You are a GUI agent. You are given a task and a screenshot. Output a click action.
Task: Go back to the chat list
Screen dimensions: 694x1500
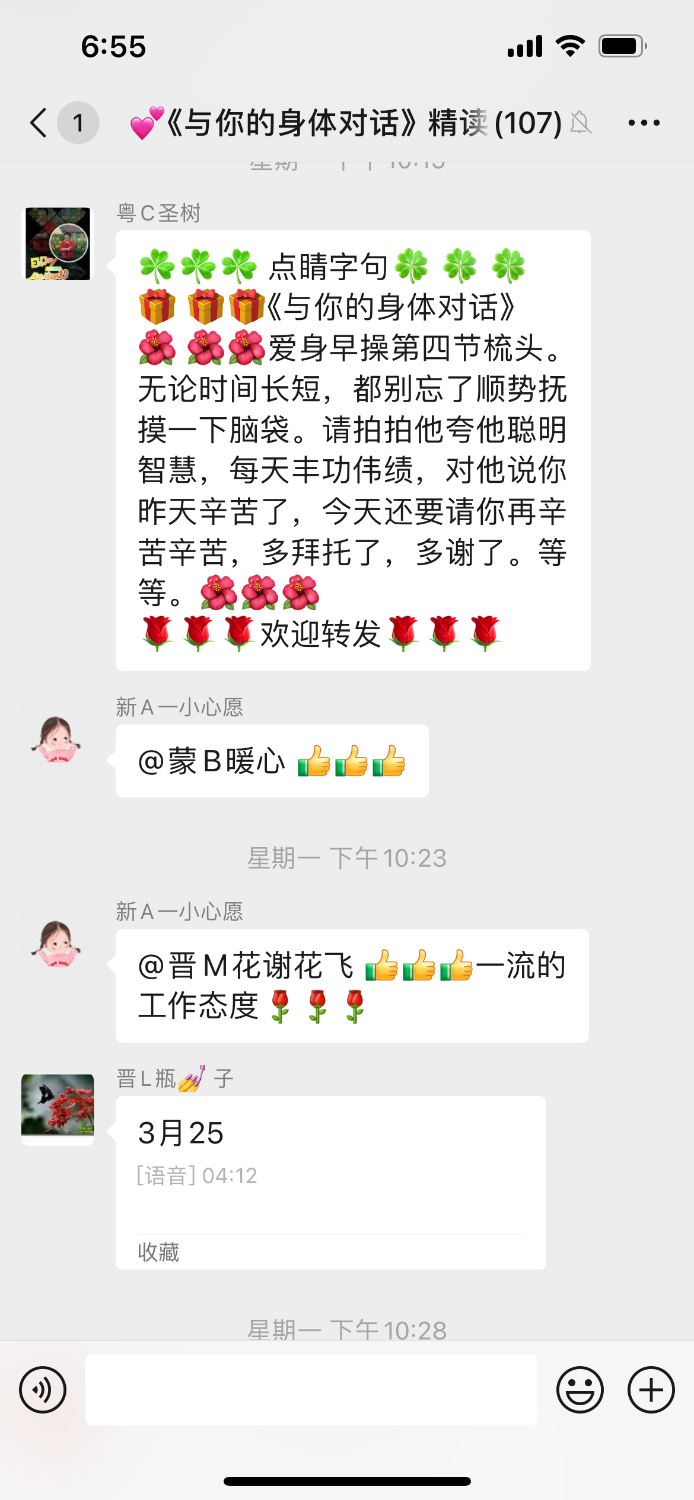(x=40, y=124)
